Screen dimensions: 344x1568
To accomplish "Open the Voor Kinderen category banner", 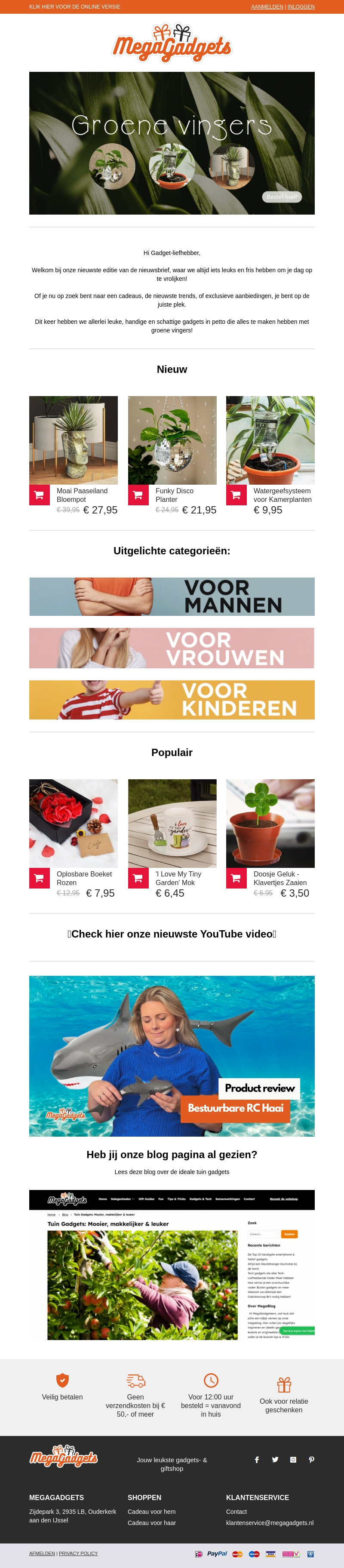I will click(172, 700).
